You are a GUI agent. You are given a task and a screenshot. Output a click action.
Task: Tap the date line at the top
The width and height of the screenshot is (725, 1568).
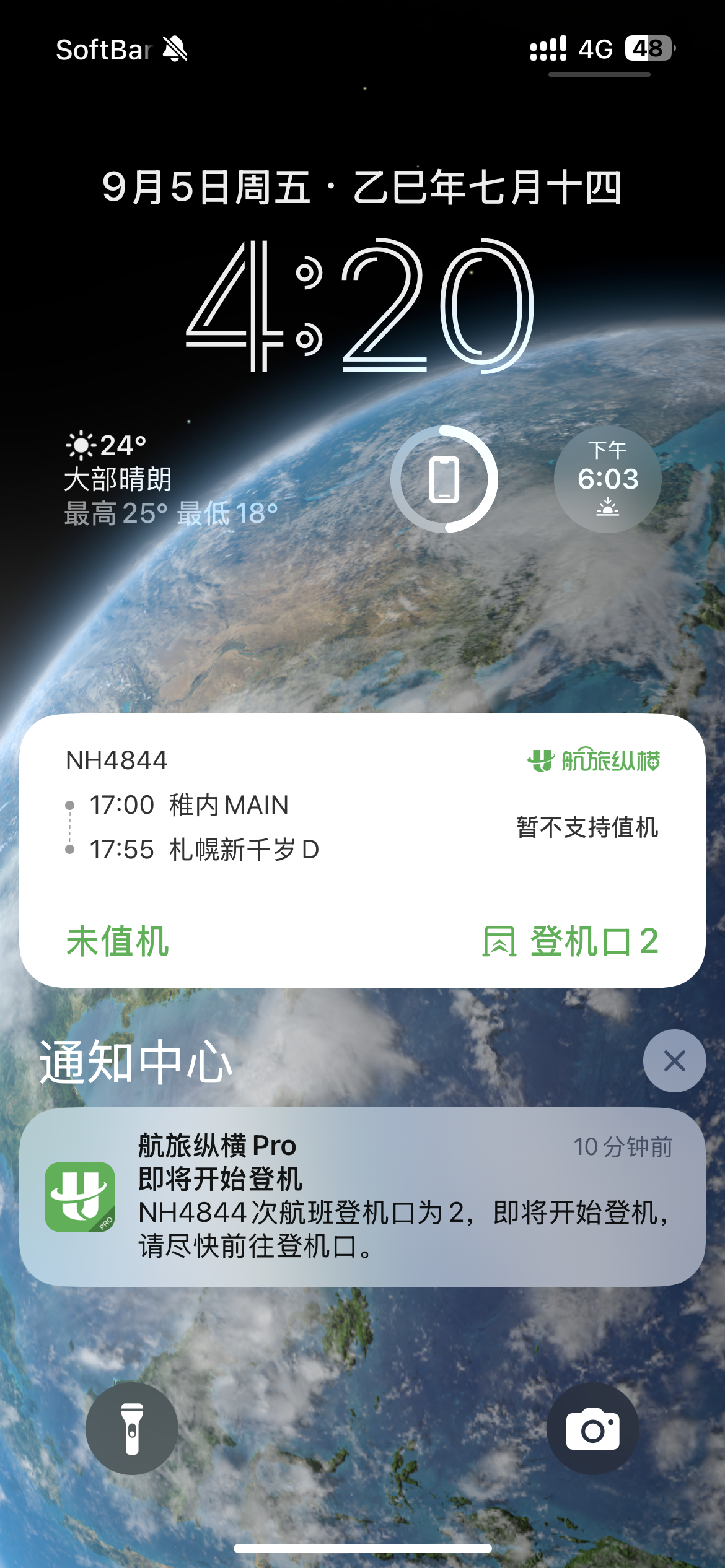[x=362, y=188]
